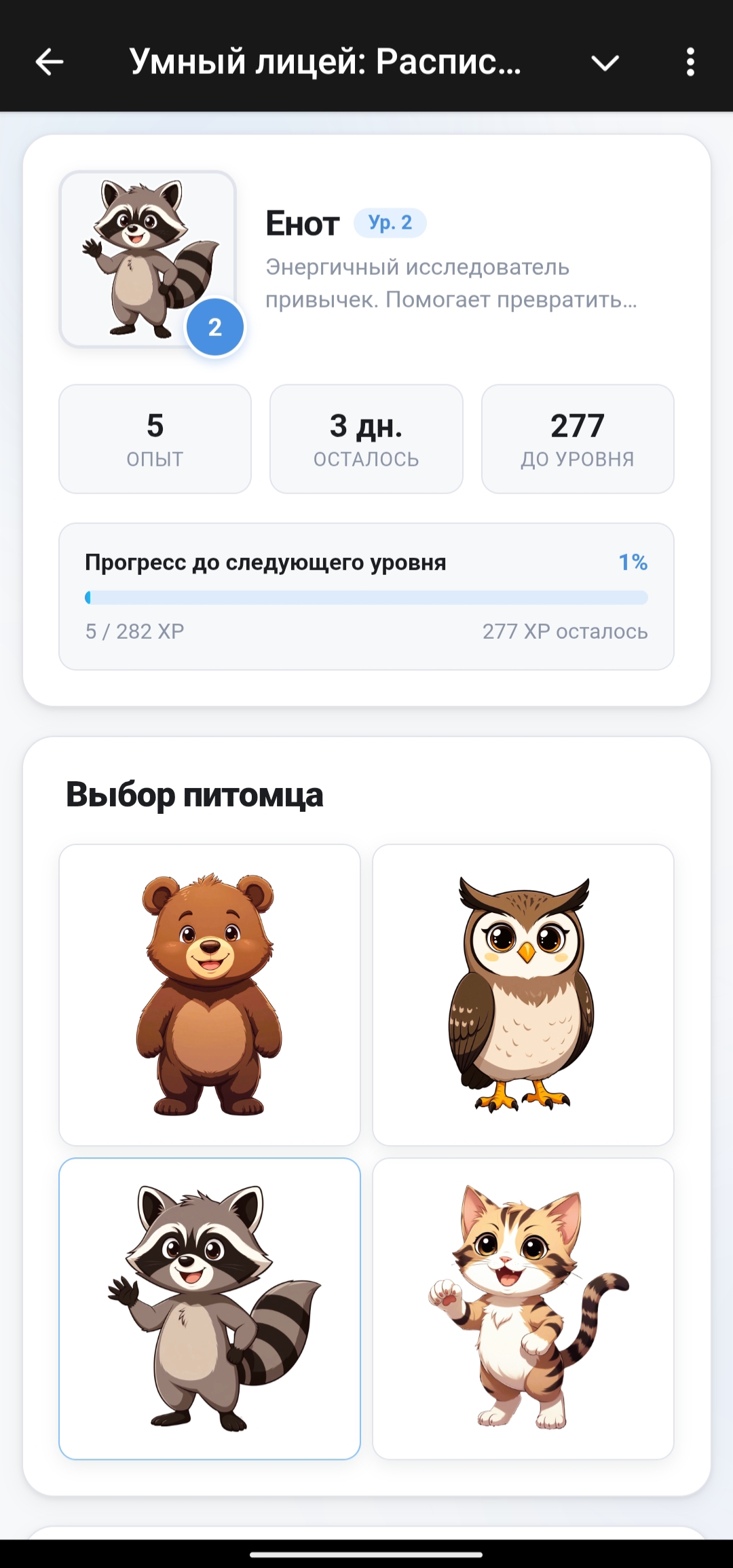
Task: Tap the level badge showing 2
Action: click(215, 326)
